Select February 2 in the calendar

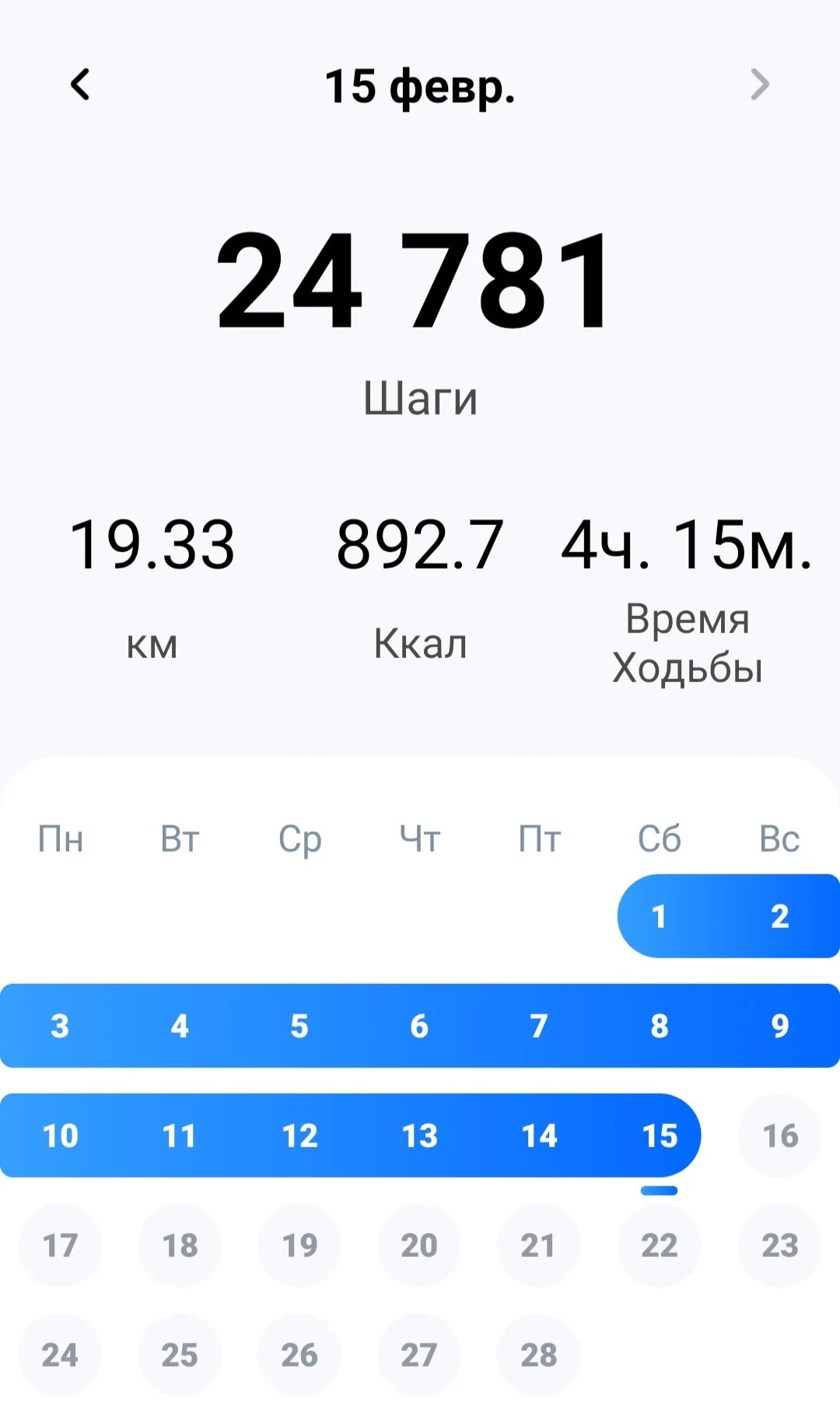click(x=779, y=916)
